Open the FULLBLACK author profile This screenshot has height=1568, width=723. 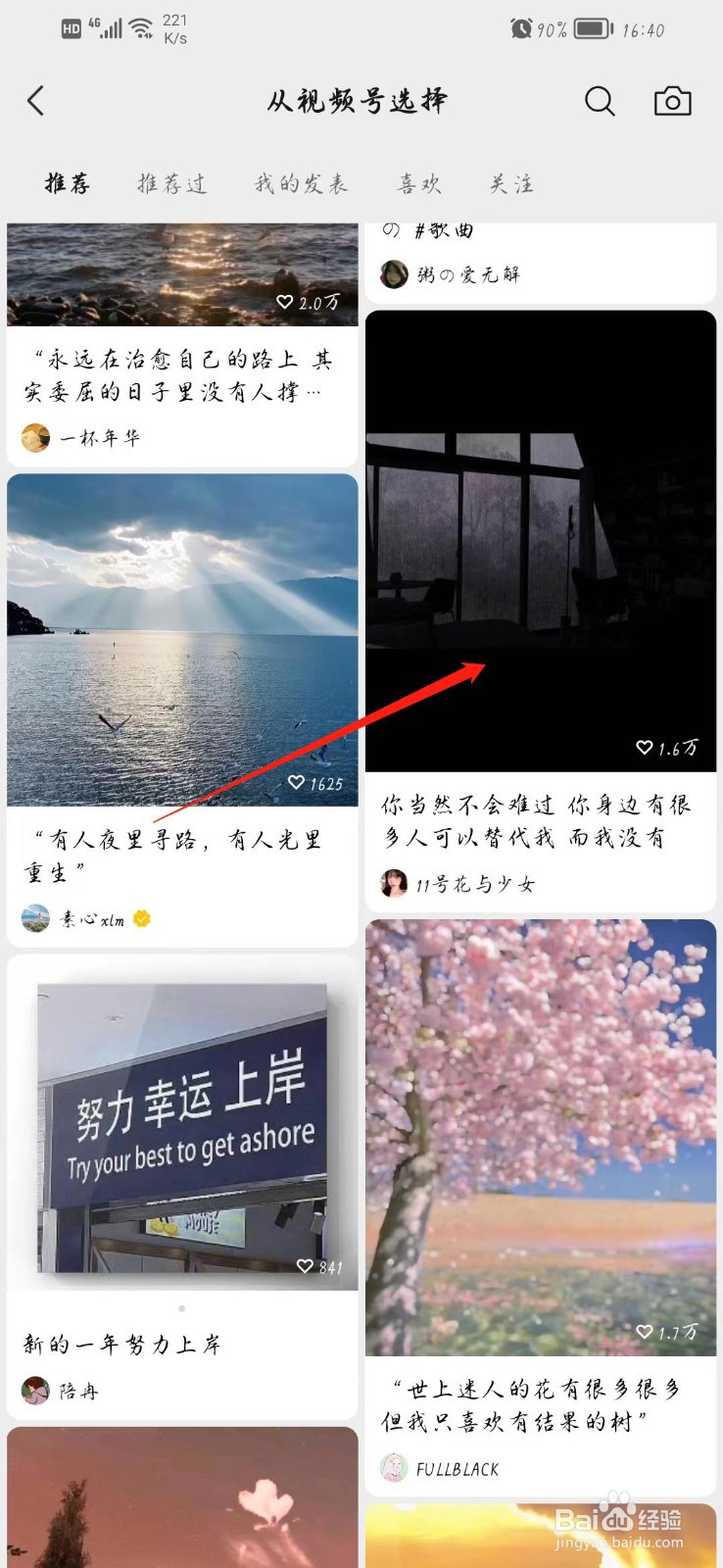point(458,1469)
